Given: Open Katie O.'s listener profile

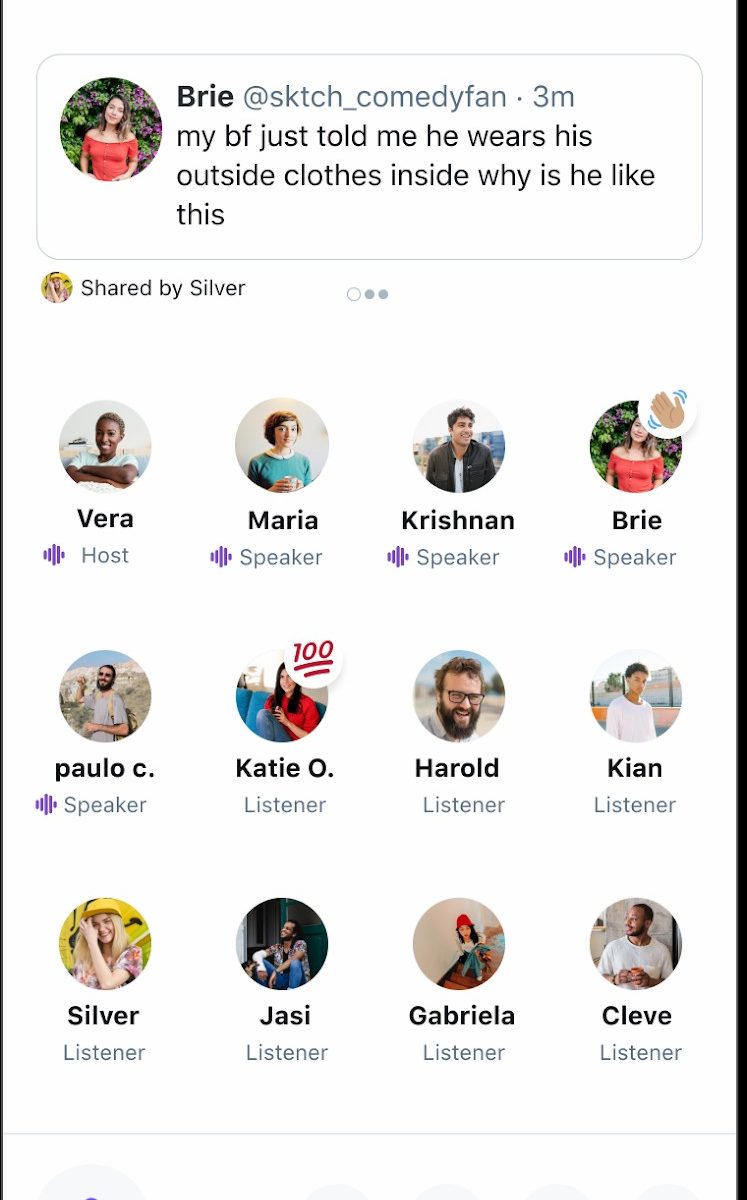Looking at the screenshot, I should [282, 696].
